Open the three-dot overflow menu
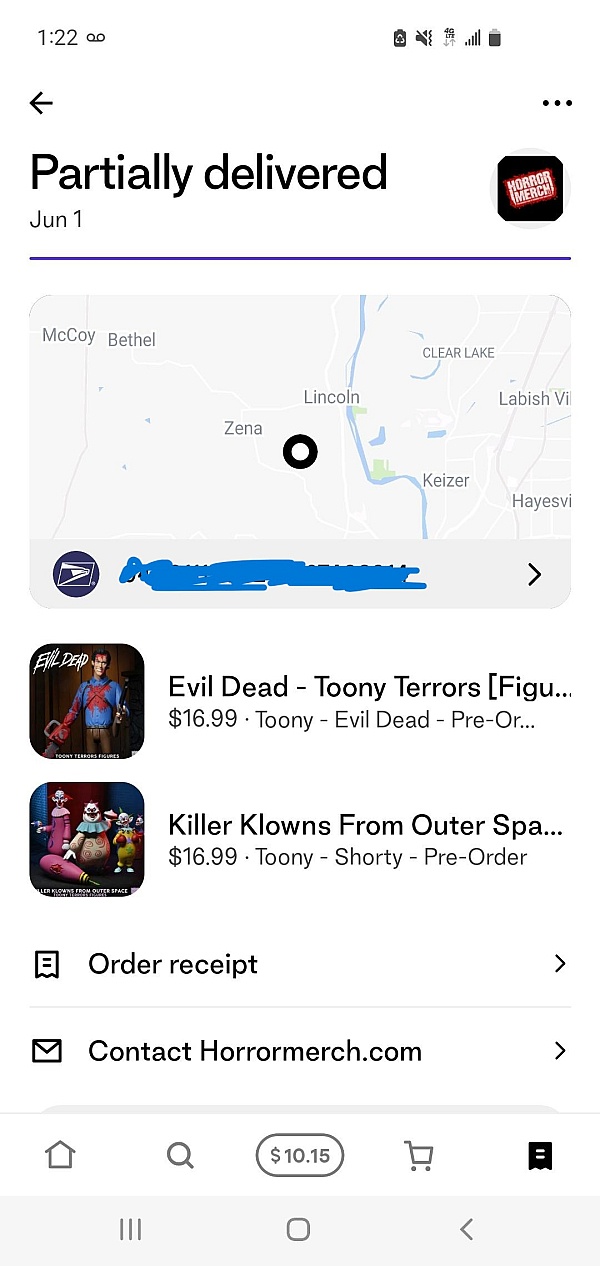 click(556, 103)
